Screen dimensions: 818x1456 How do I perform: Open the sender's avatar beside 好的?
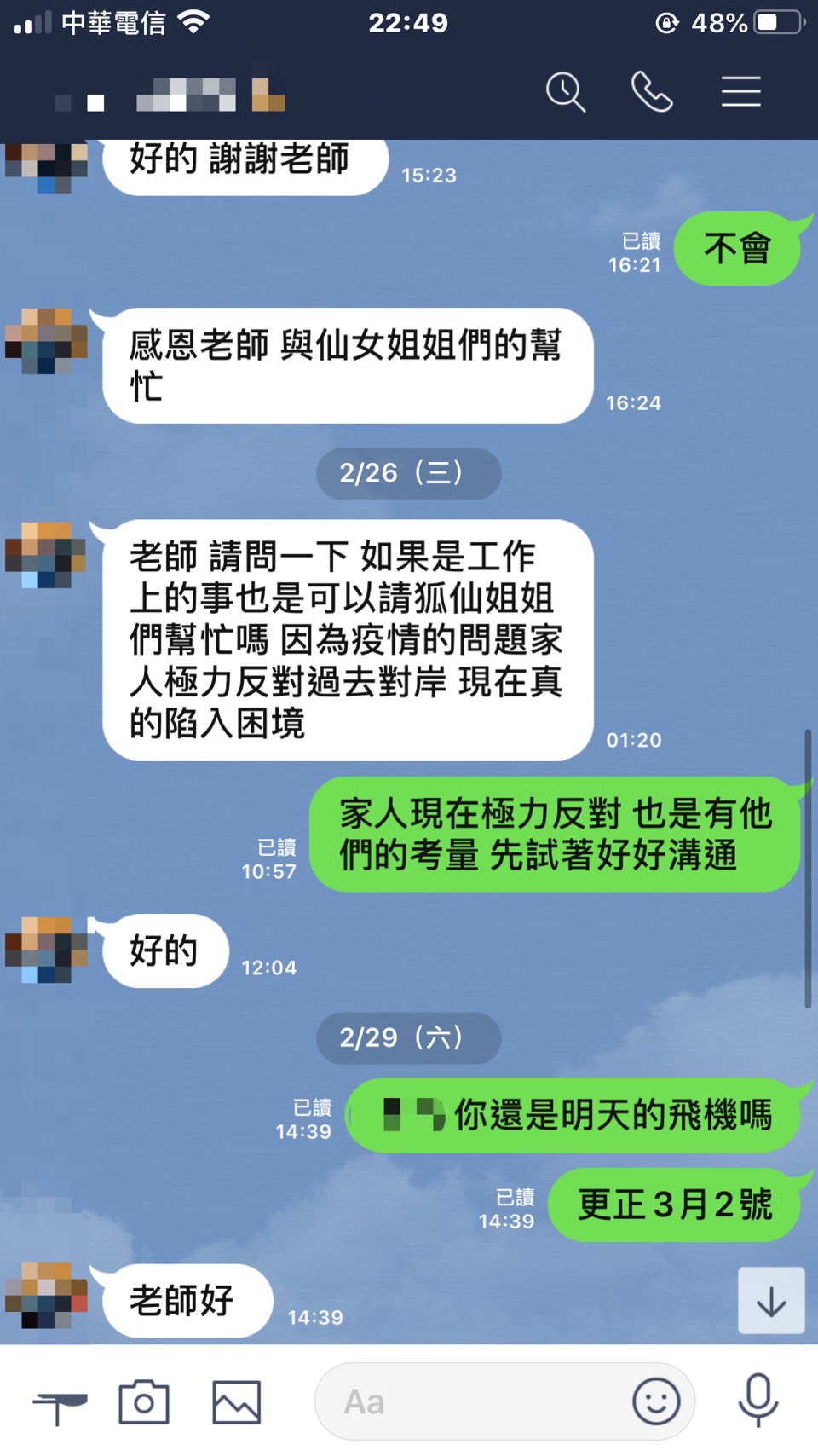[x=46, y=950]
